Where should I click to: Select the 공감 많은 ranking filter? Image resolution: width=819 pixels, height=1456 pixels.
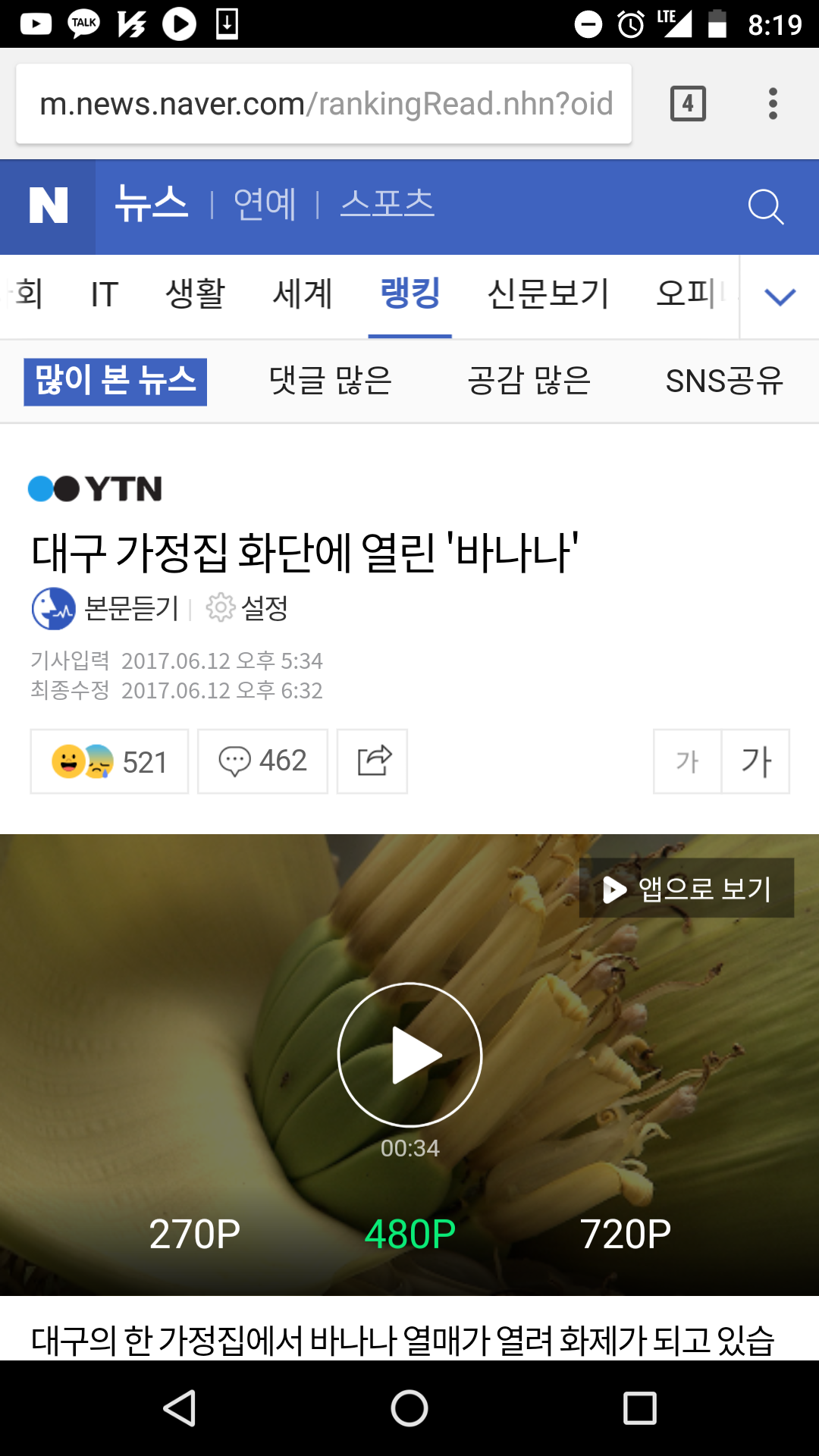[529, 381]
